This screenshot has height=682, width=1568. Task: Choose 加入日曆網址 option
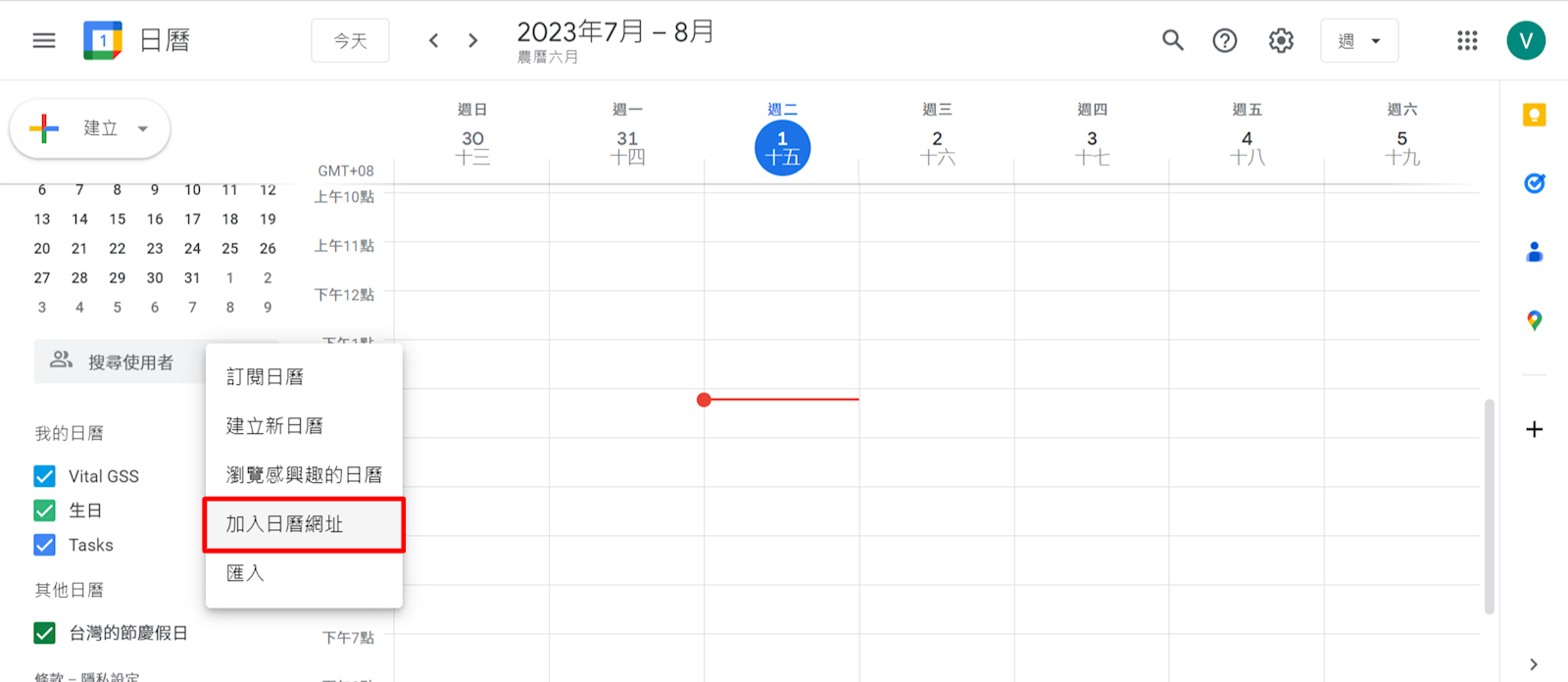tap(284, 524)
